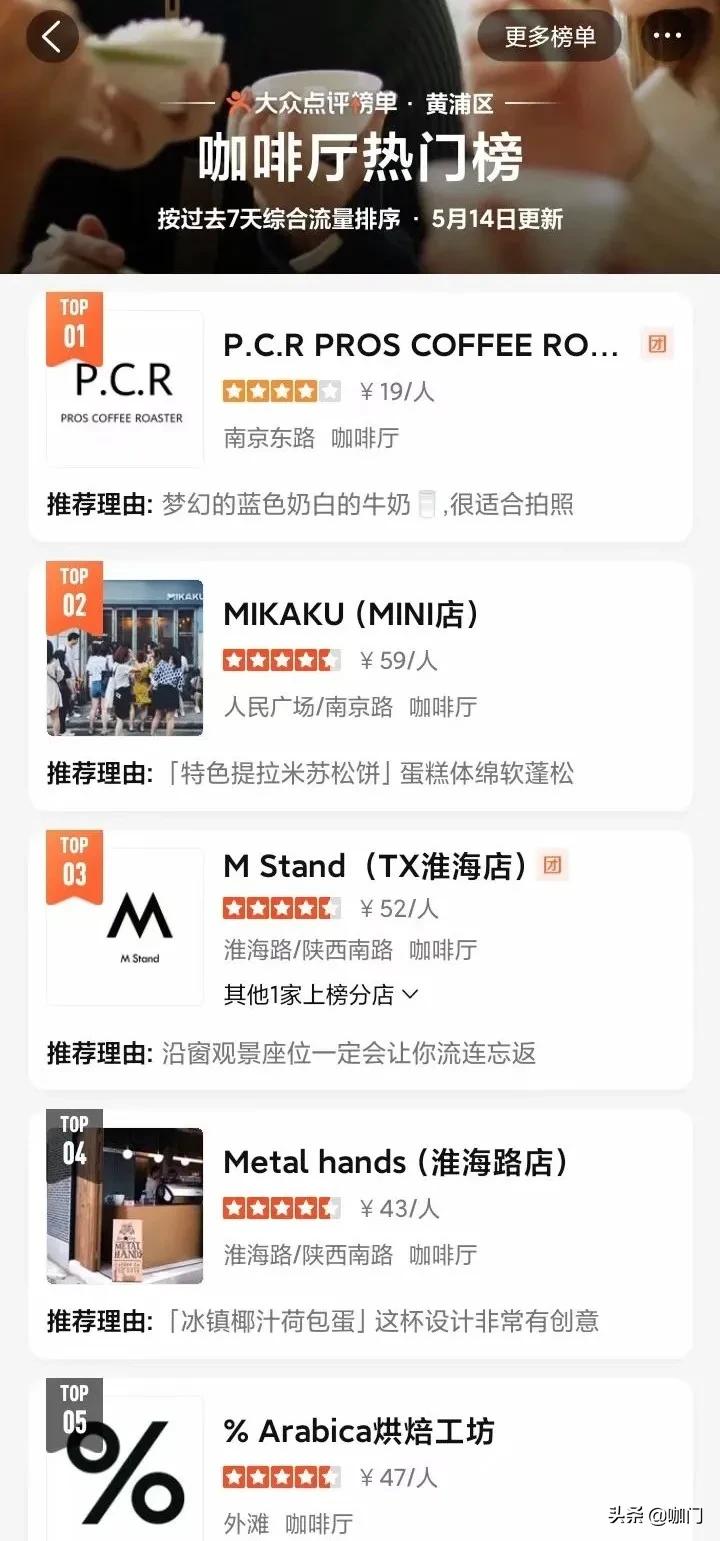Select the 黄浦区 district label
This screenshot has height=1541, width=720.
pyautogui.click(x=460, y=102)
